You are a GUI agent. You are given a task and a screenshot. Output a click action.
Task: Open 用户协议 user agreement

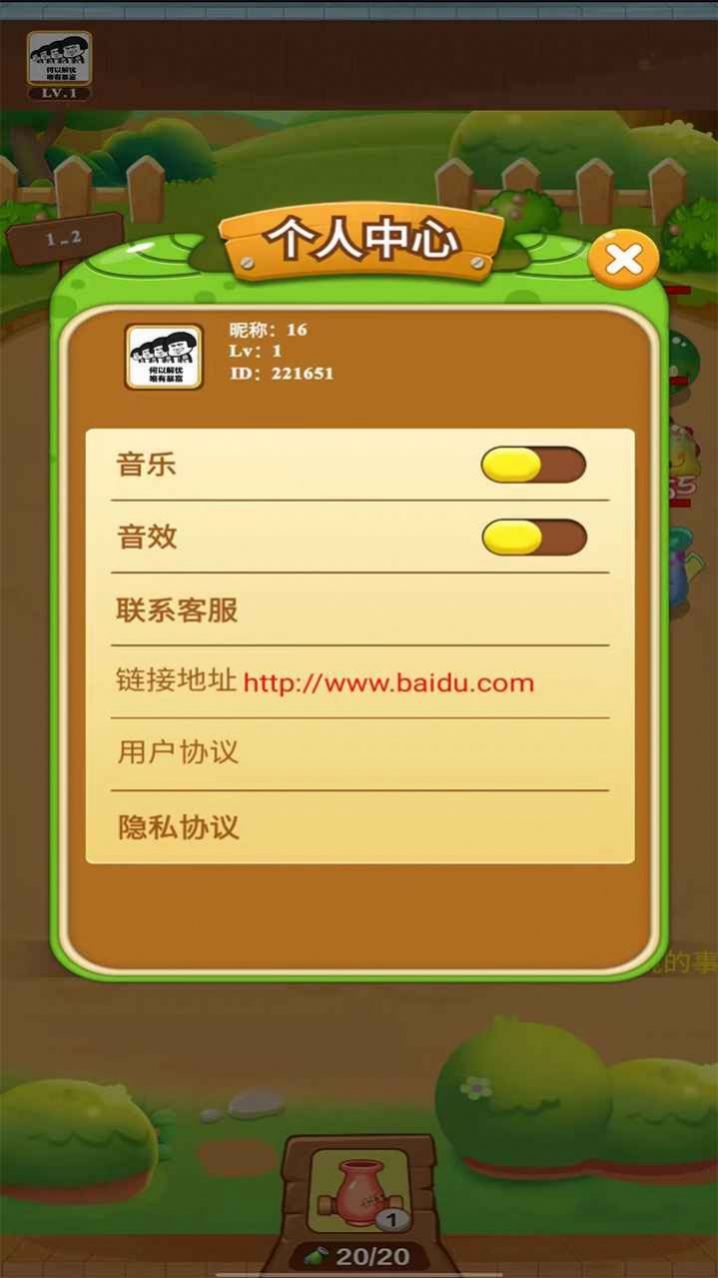[178, 753]
